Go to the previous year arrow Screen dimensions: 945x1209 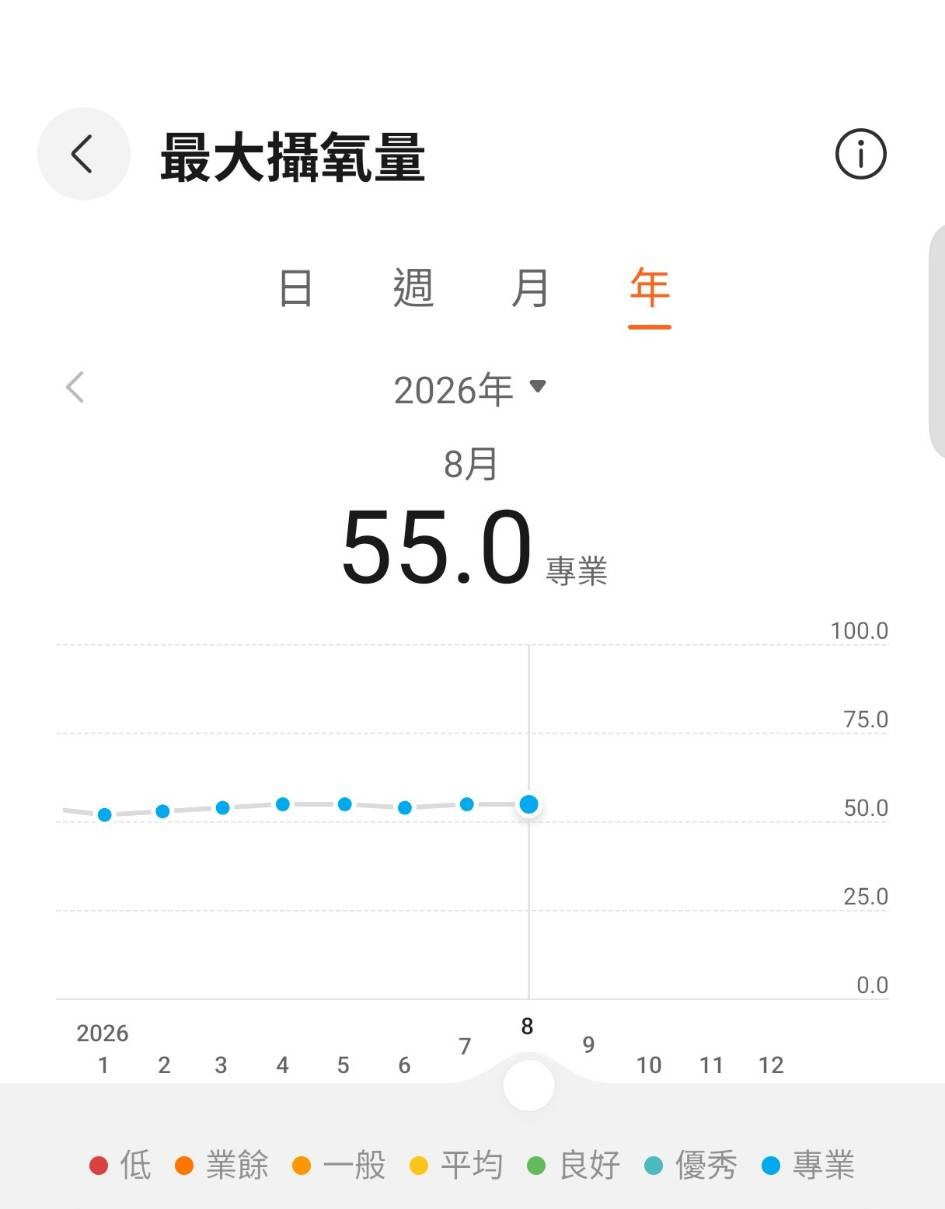[x=75, y=387]
